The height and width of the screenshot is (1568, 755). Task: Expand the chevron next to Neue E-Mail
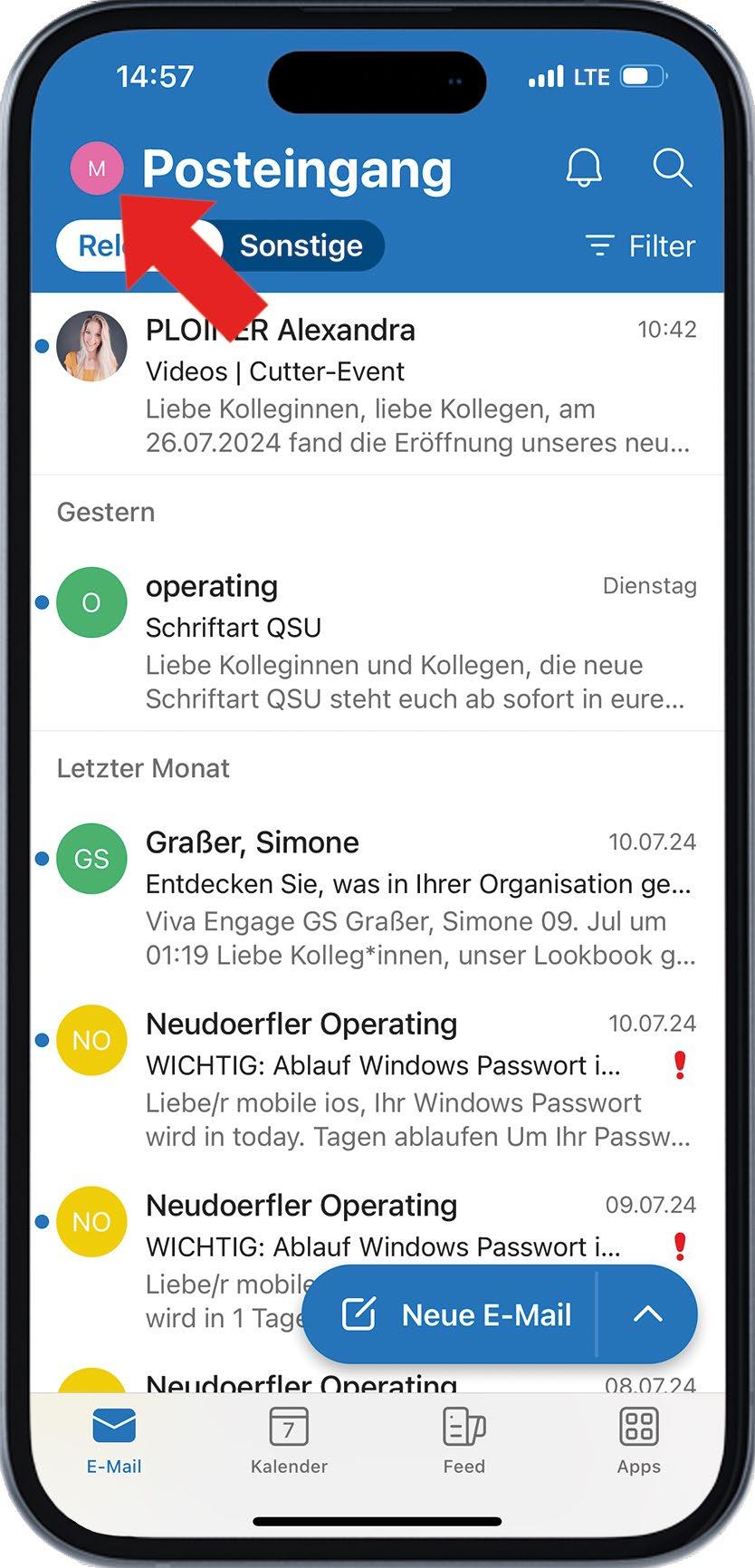click(648, 1314)
